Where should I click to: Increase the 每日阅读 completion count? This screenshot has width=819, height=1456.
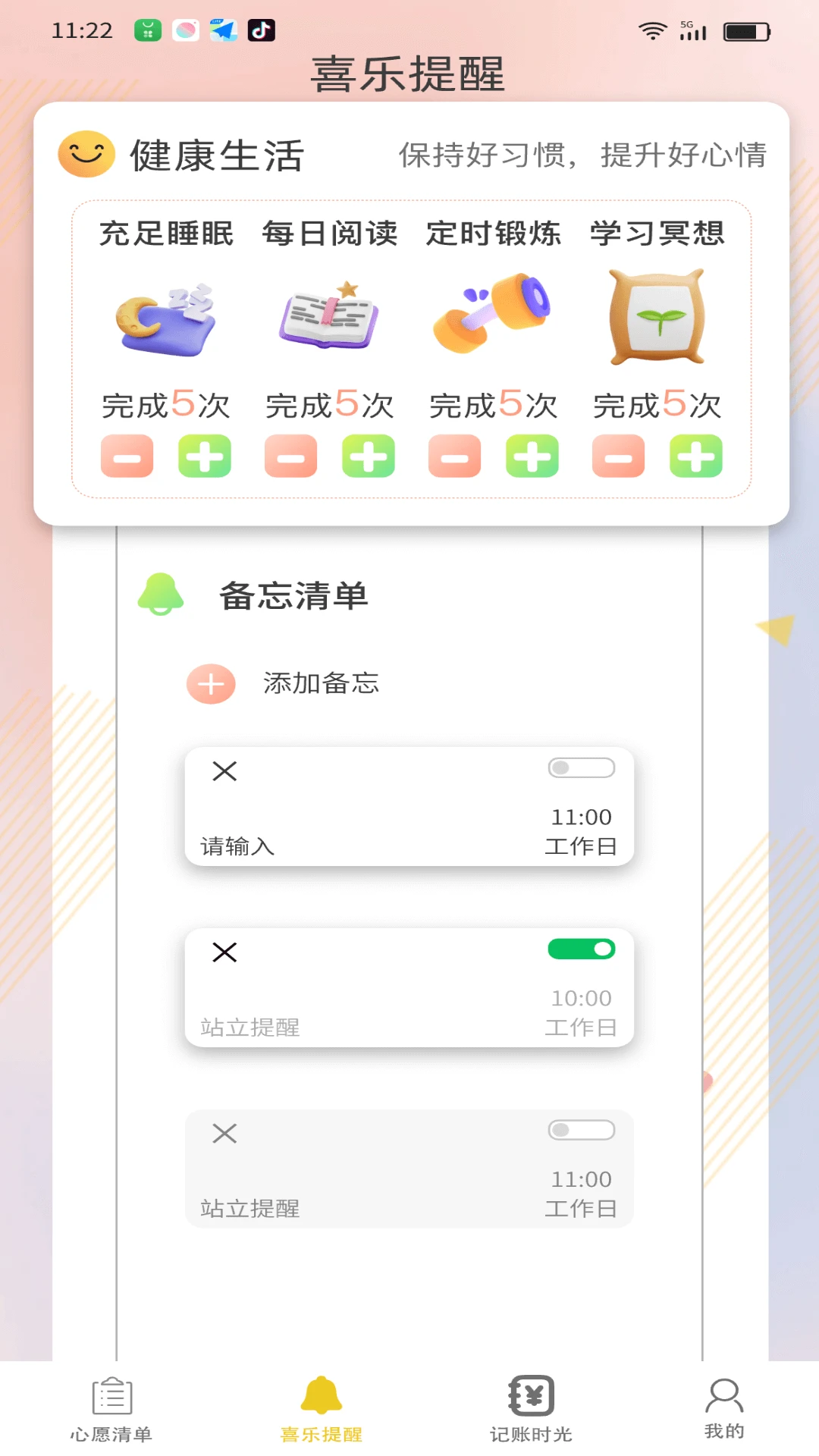click(x=369, y=457)
